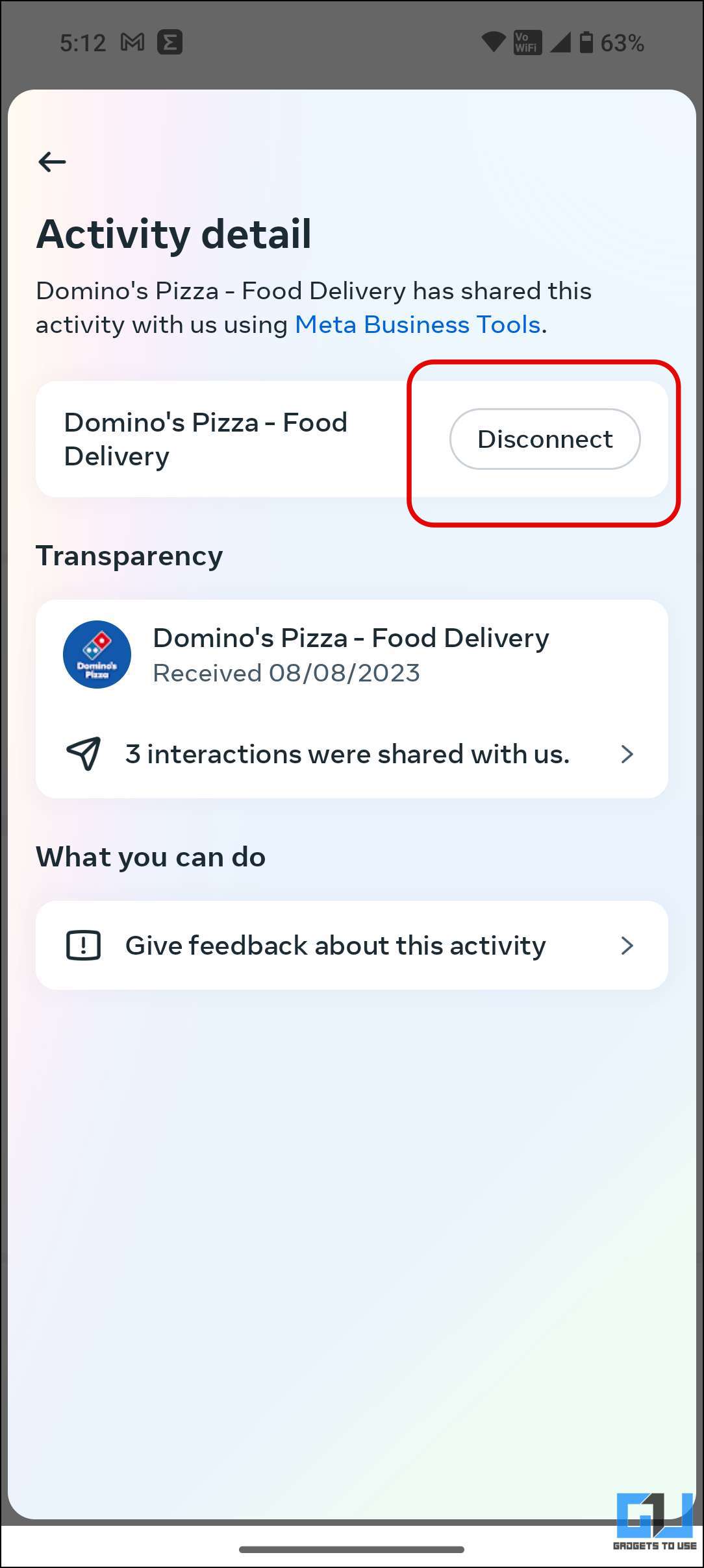Image resolution: width=704 pixels, height=1568 pixels.
Task: Tap the clock showing 5:12
Action: [x=84, y=42]
